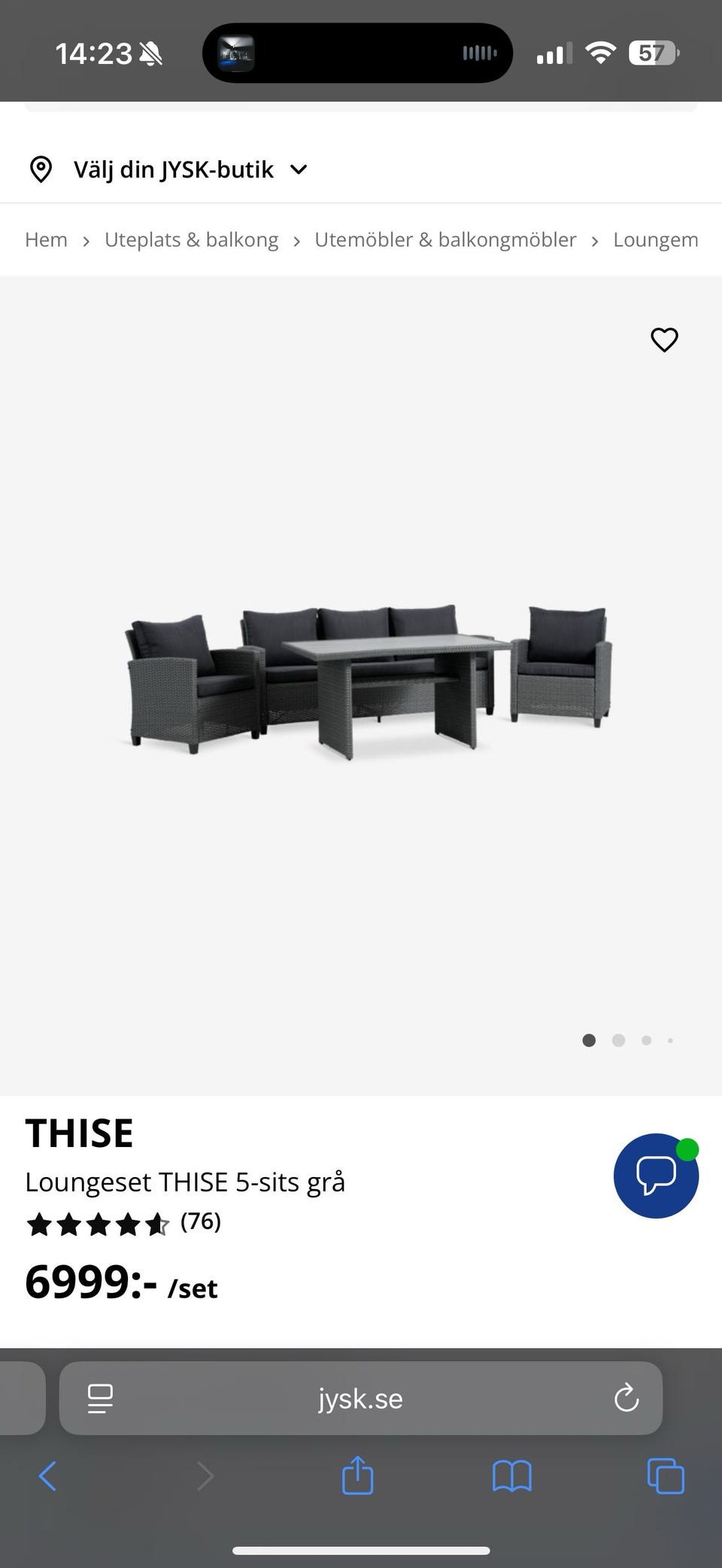Share the page using the share icon

[x=357, y=1476]
